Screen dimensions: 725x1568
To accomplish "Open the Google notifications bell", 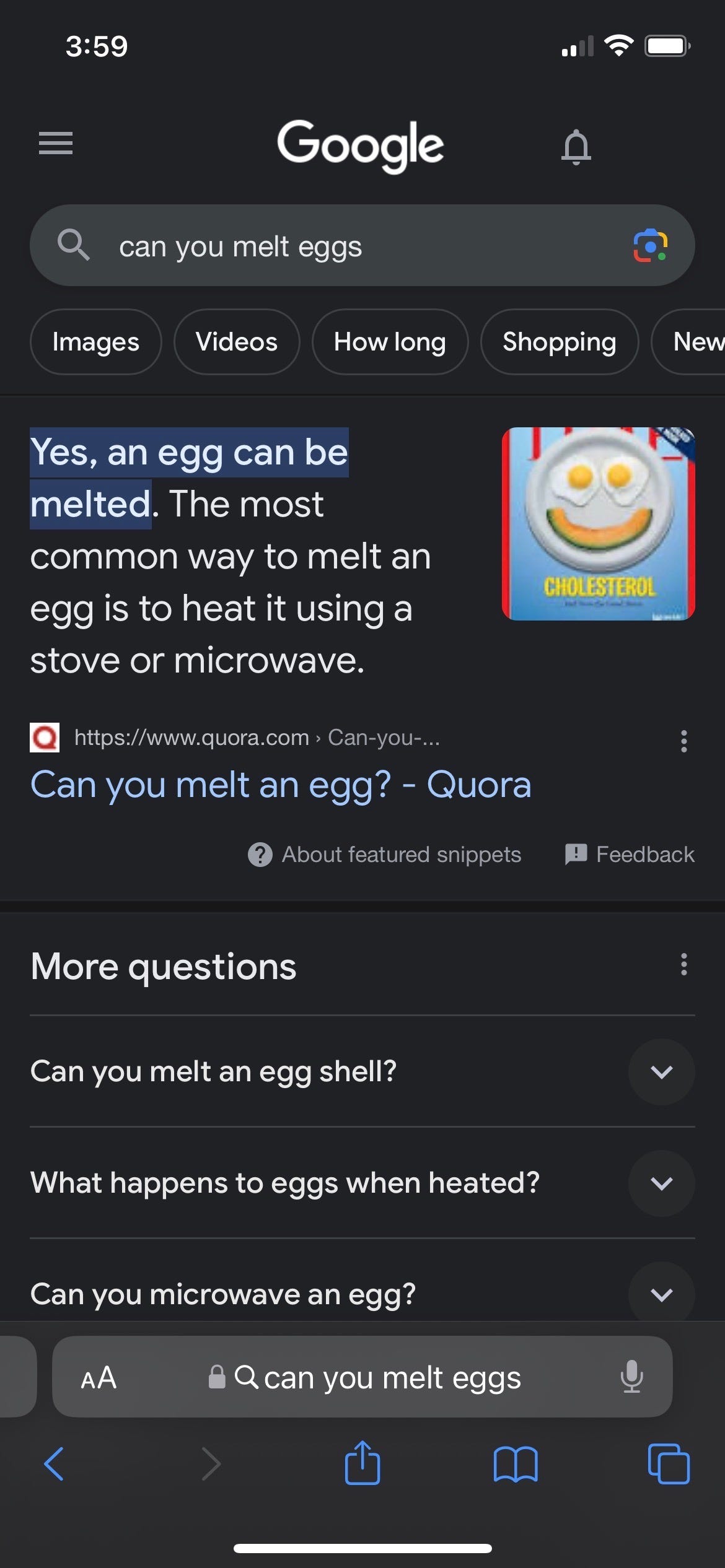I will tap(576, 146).
